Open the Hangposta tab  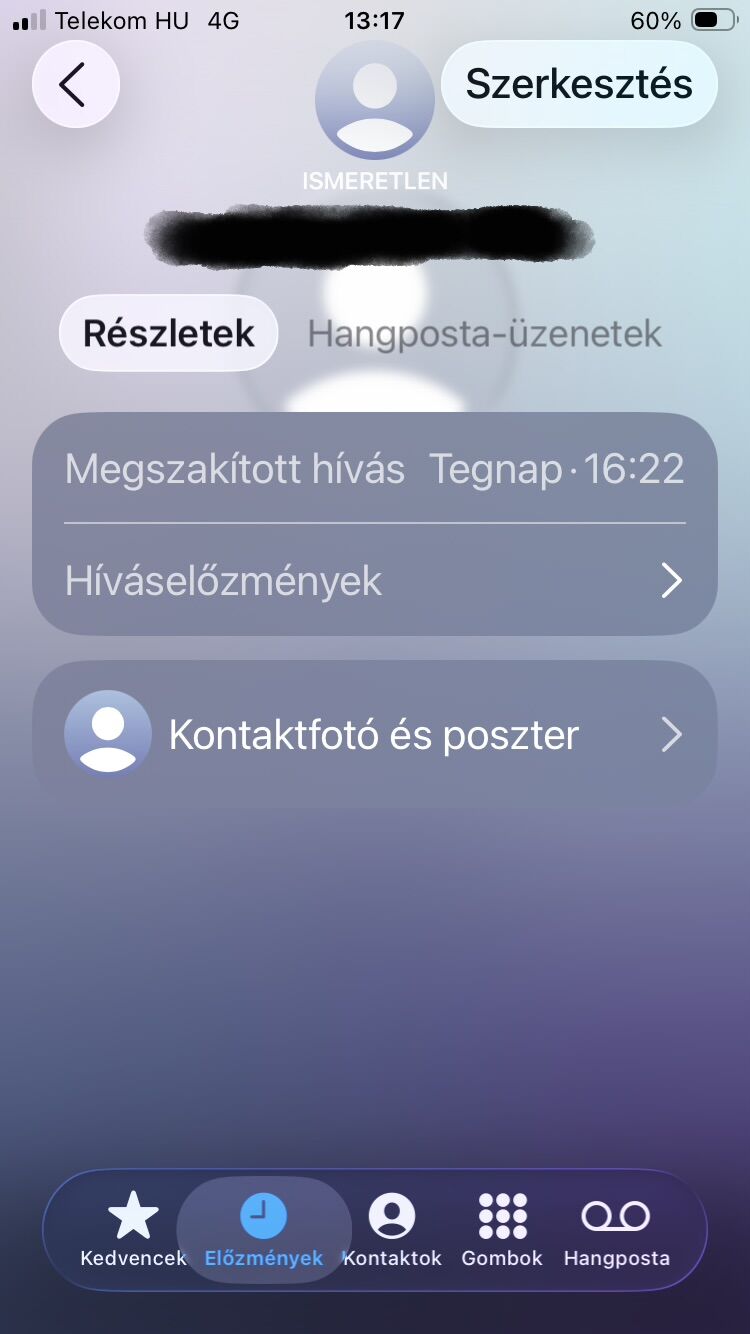616,1230
